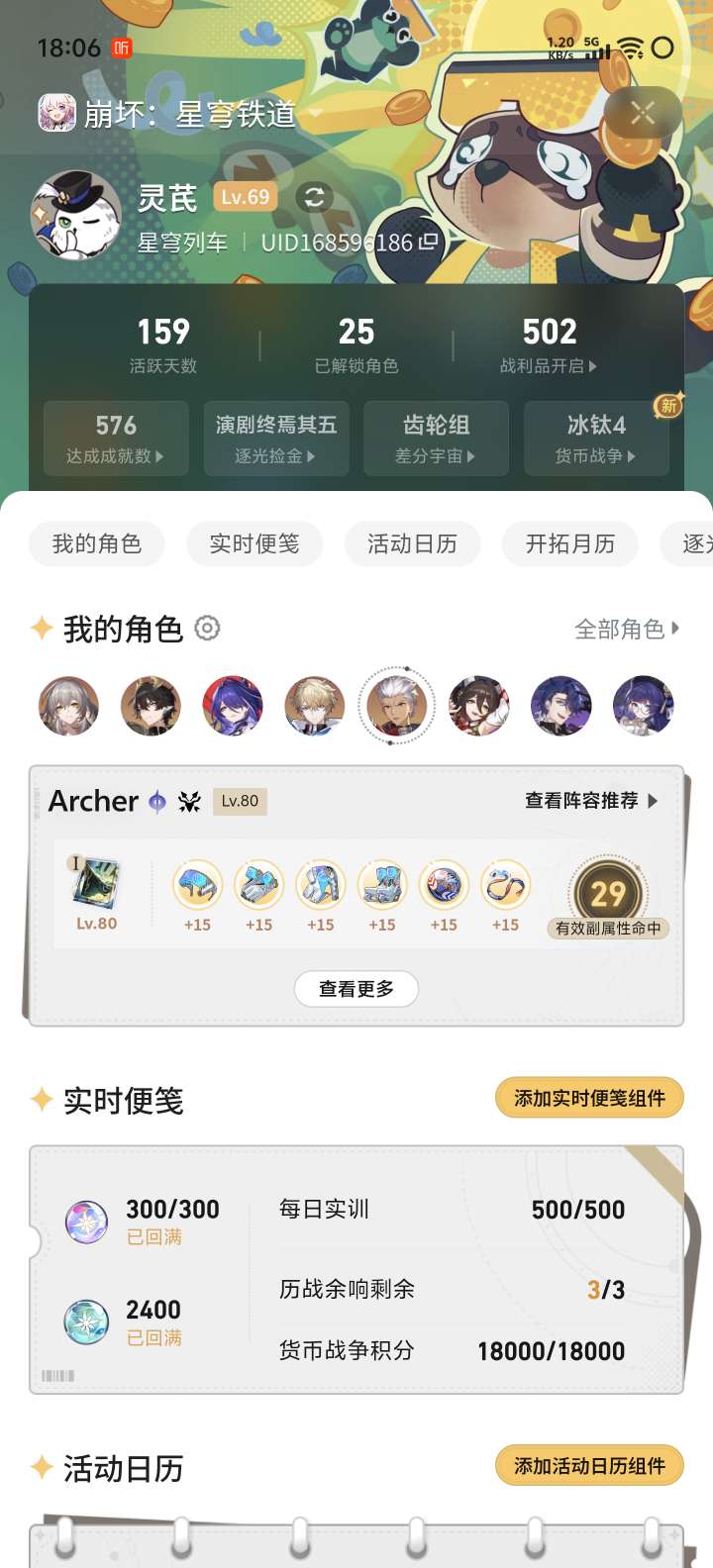This screenshot has width=713, height=1568.
Task: Open 差分宇宙 card
Action: point(436,439)
